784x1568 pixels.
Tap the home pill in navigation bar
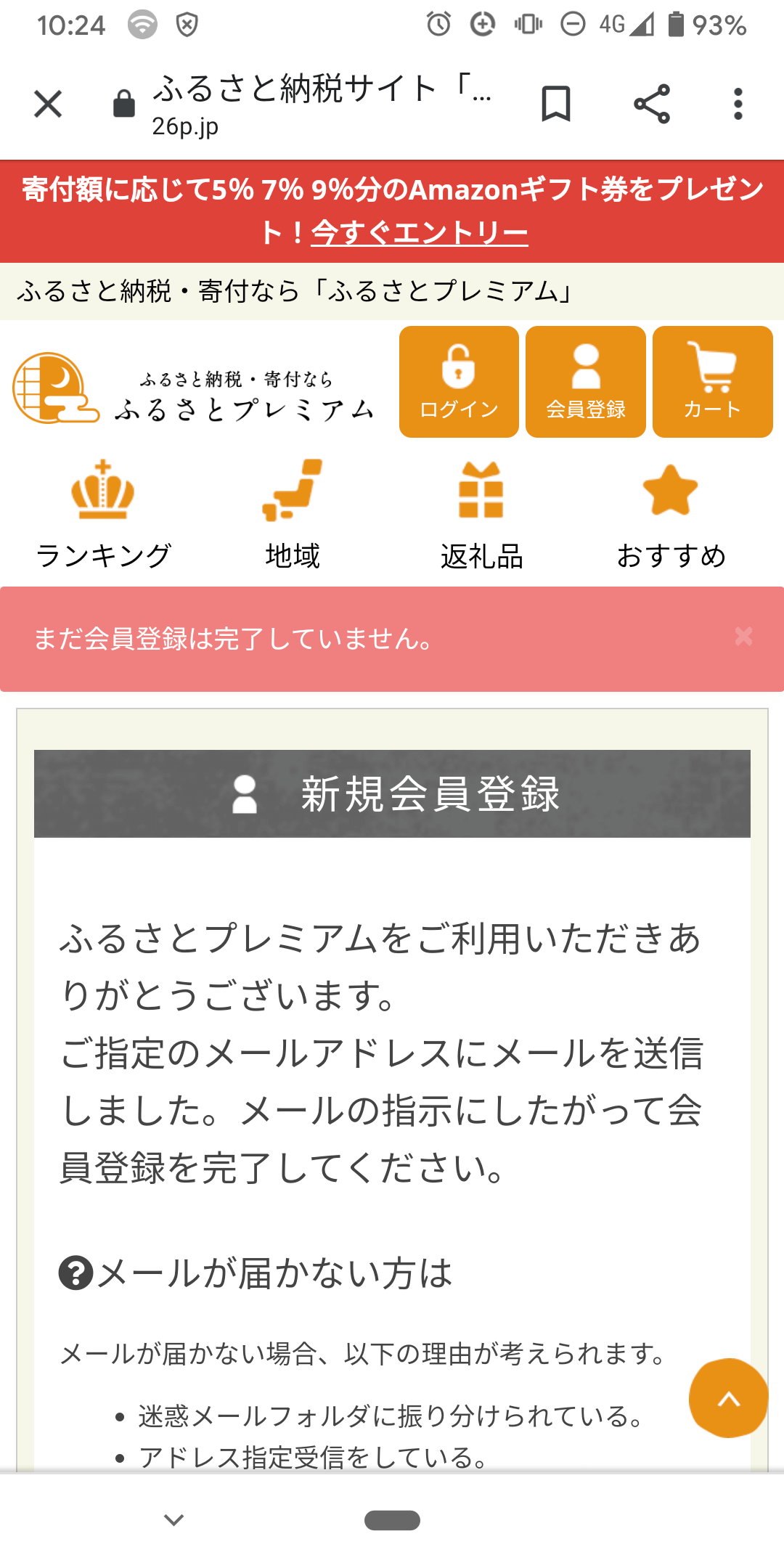point(392,1520)
